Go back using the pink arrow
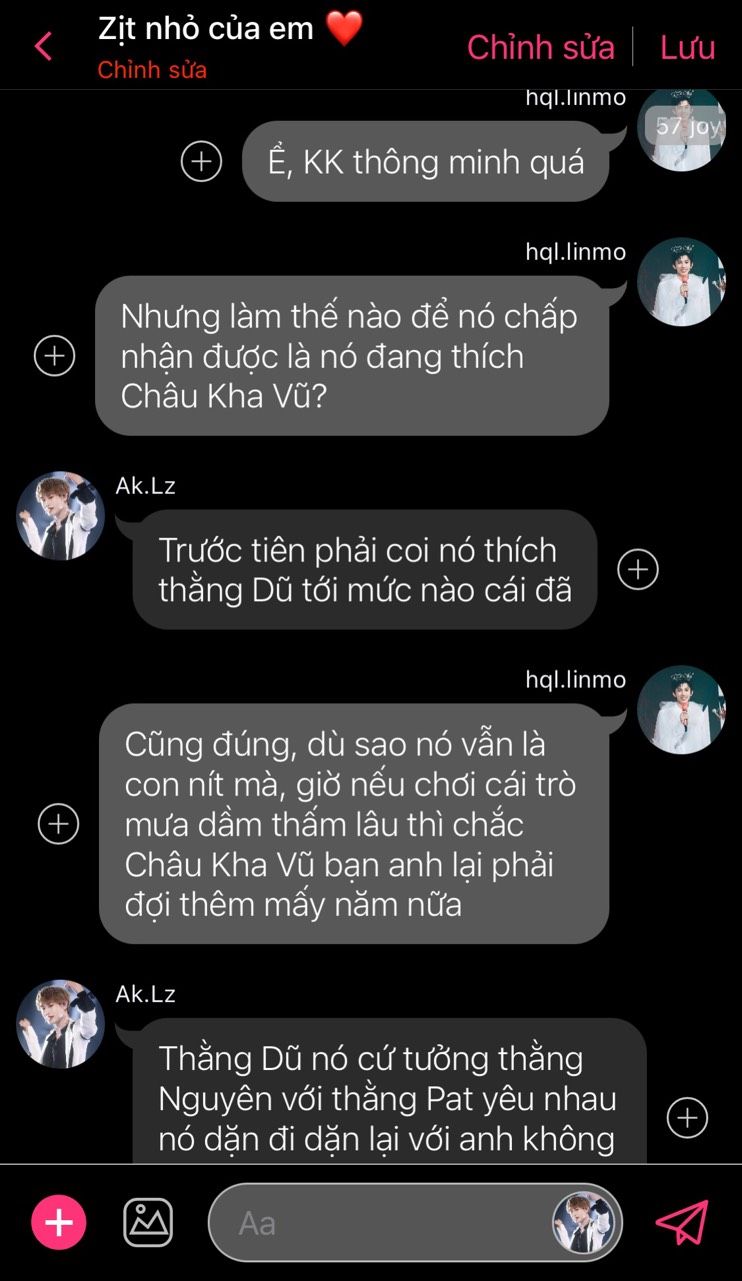 pos(42,46)
